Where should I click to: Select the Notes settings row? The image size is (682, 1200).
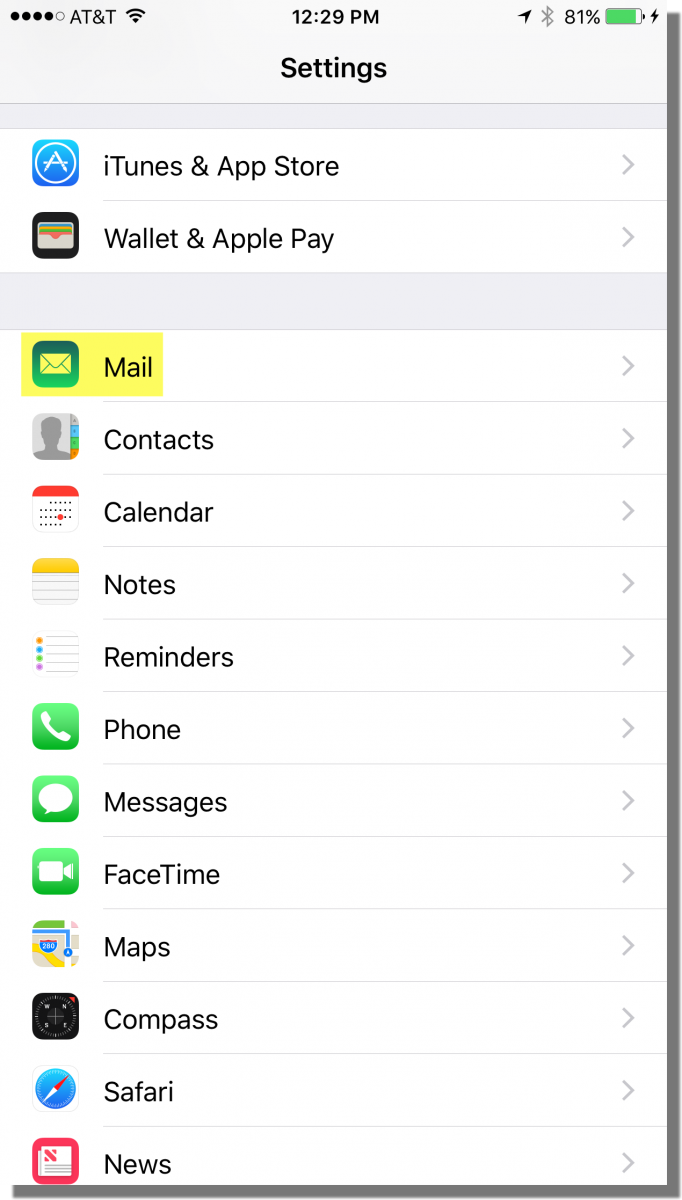tap(140, 585)
